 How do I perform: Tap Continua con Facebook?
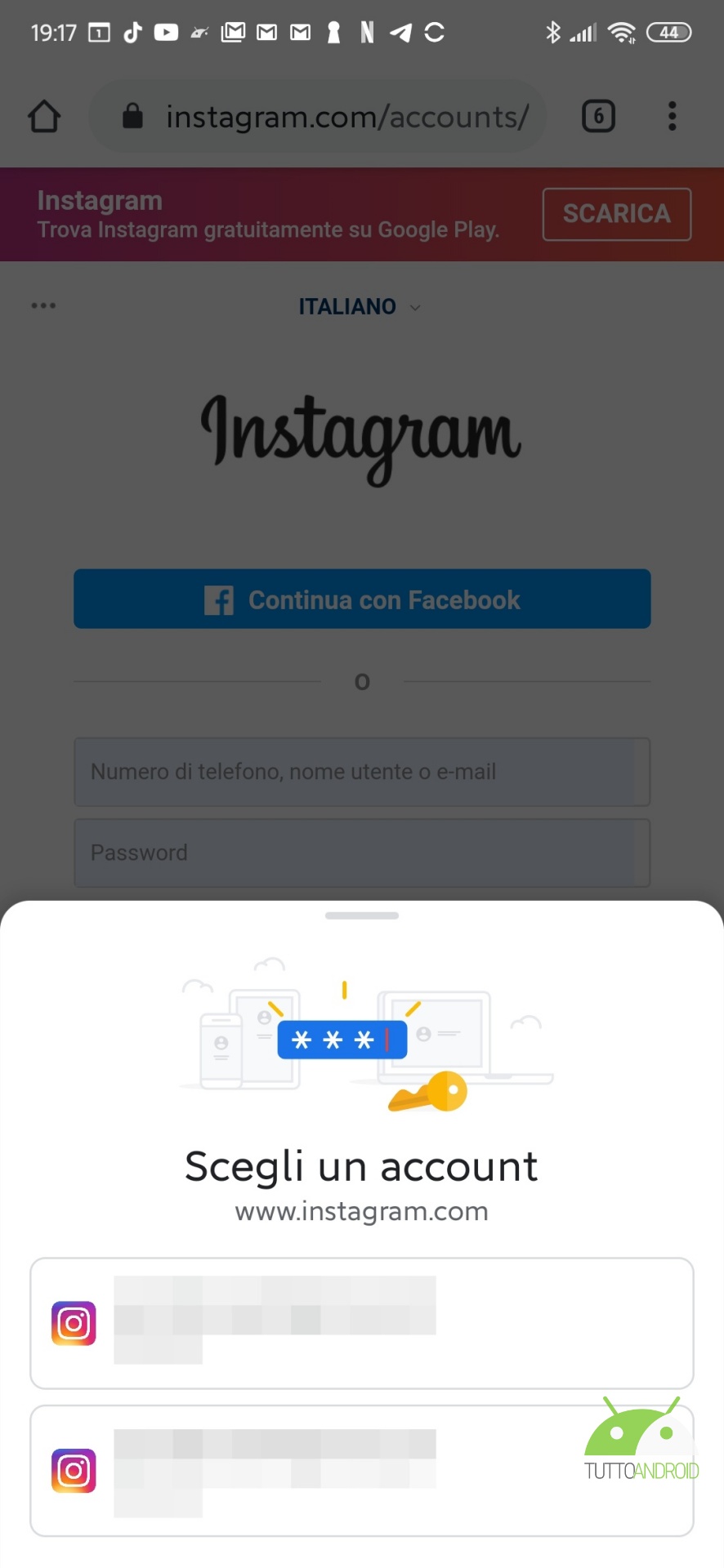coord(362,599)
